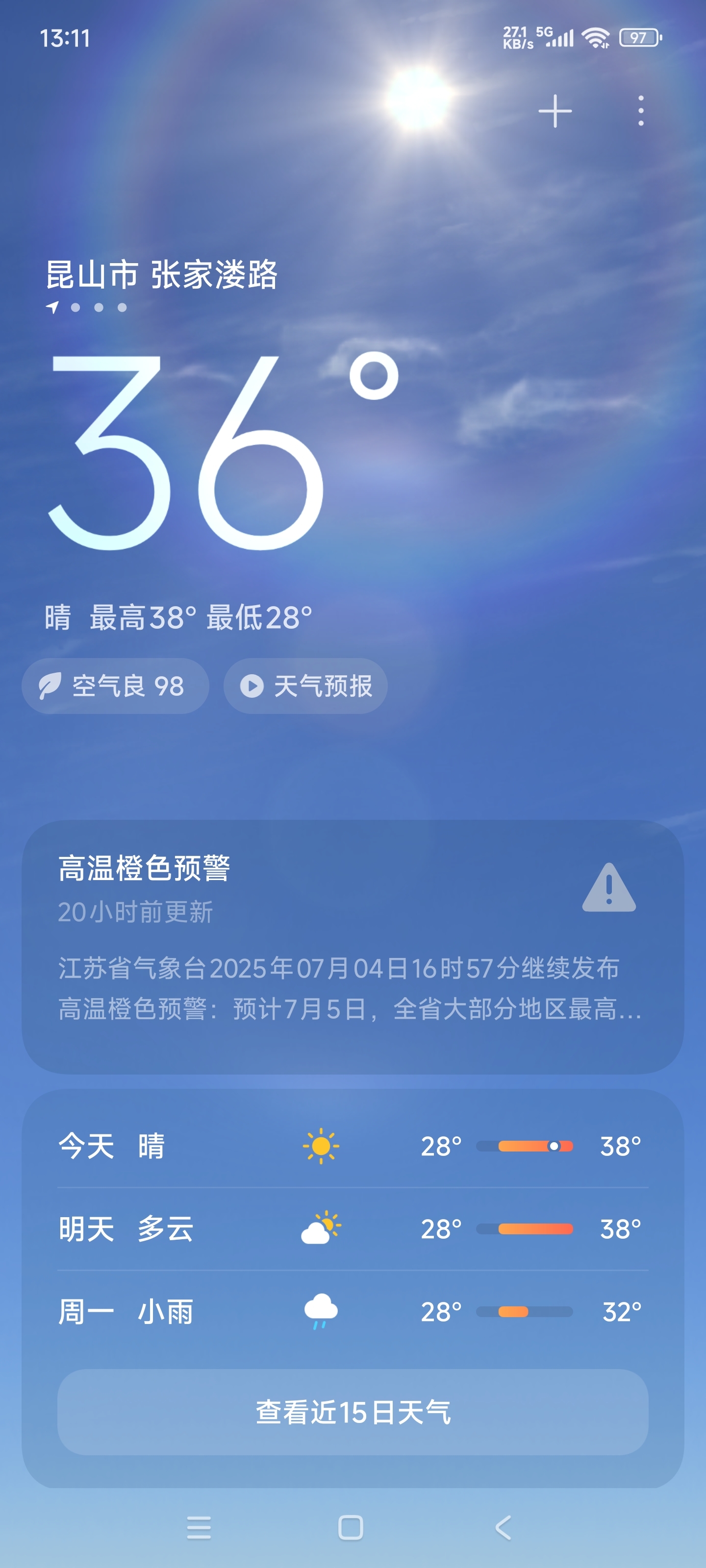View today's 今天 晴 forecast row
This screenshot has height=1568, width=706.
(x=353, y=1146)
